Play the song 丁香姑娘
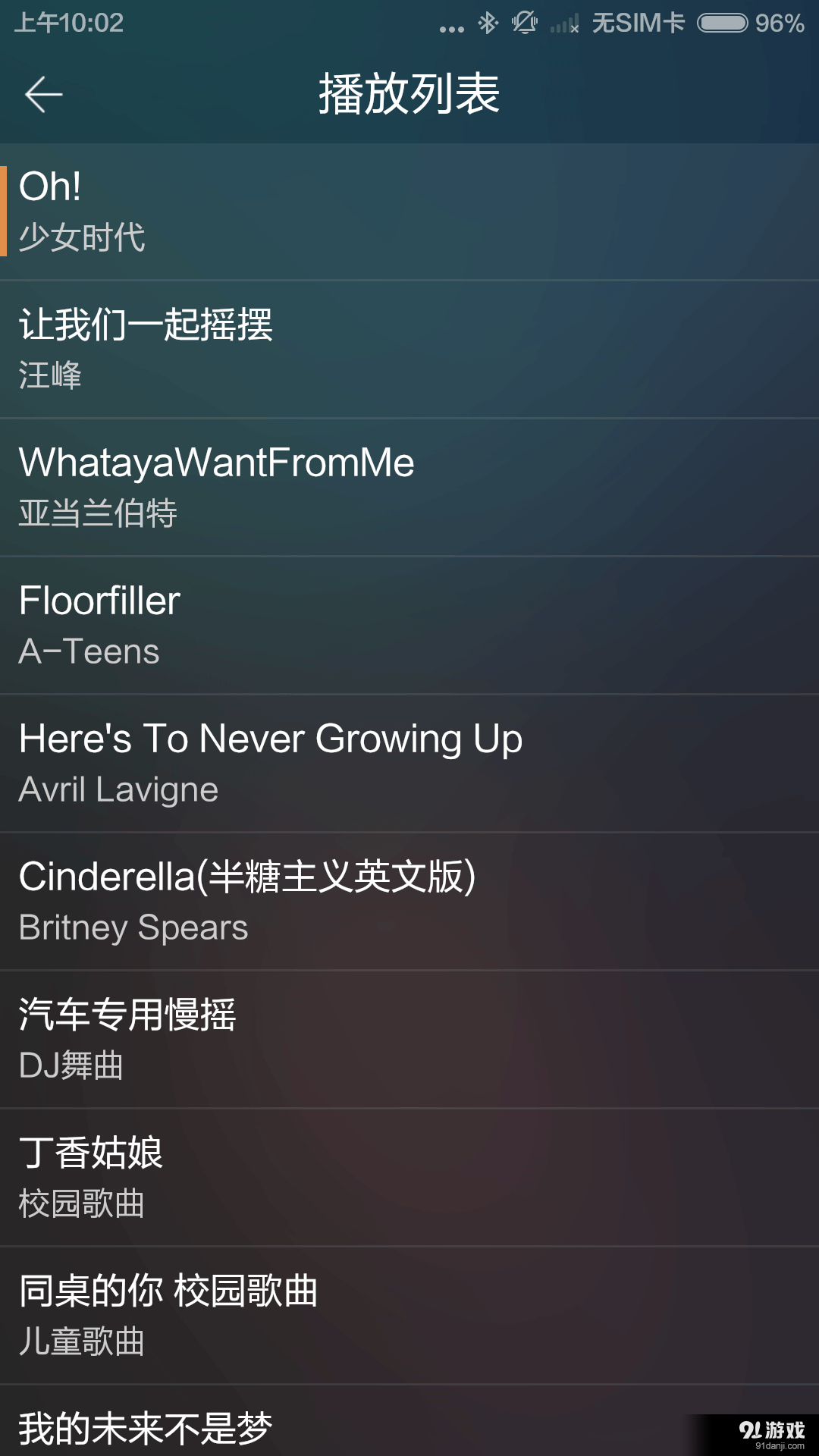Screen dimensions: 819x1456 coord(409,1177)
